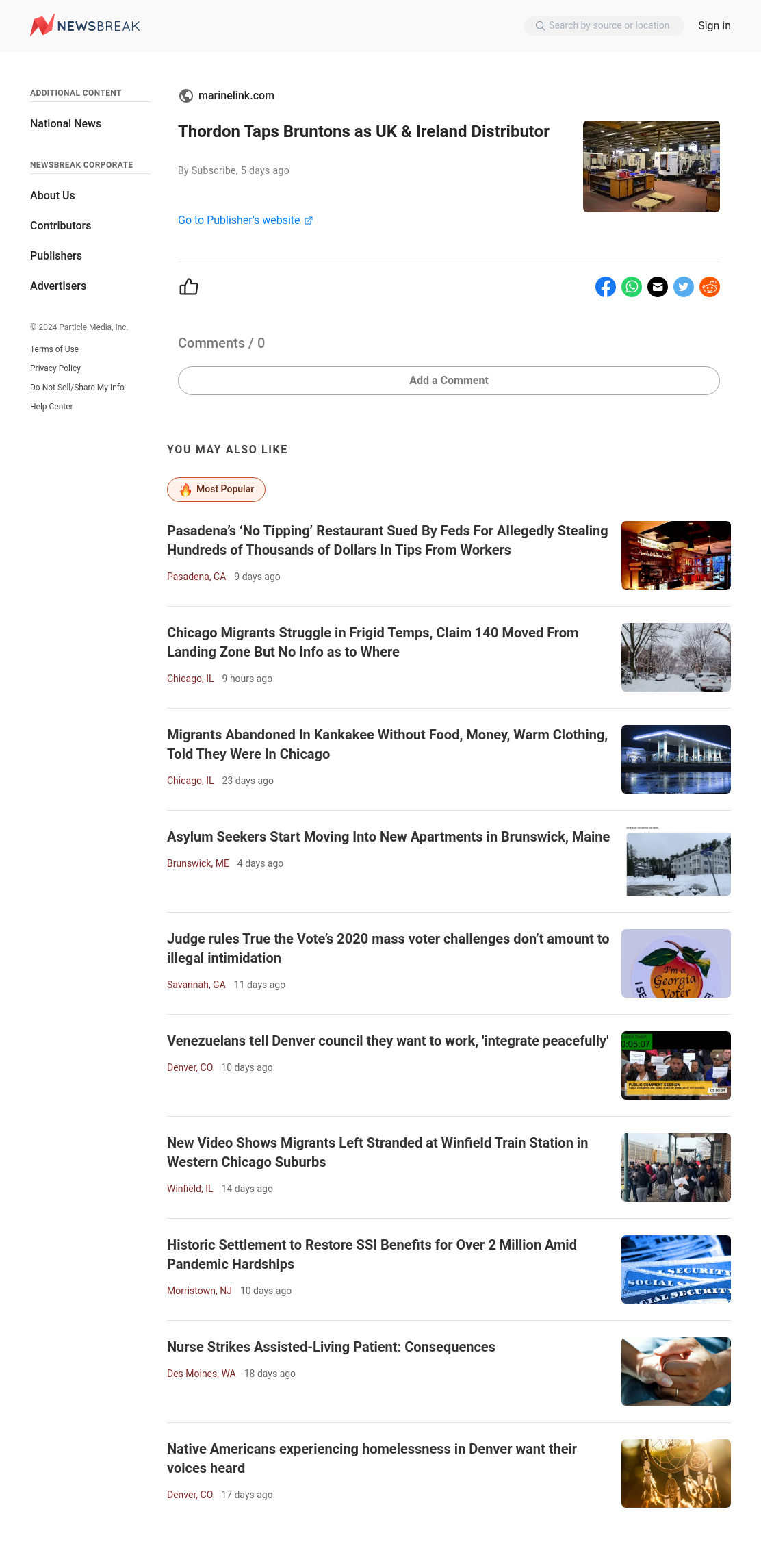Screen dimensions: 761x1568
Task: Share article via WhatsApp
Action: pos(632,287)
